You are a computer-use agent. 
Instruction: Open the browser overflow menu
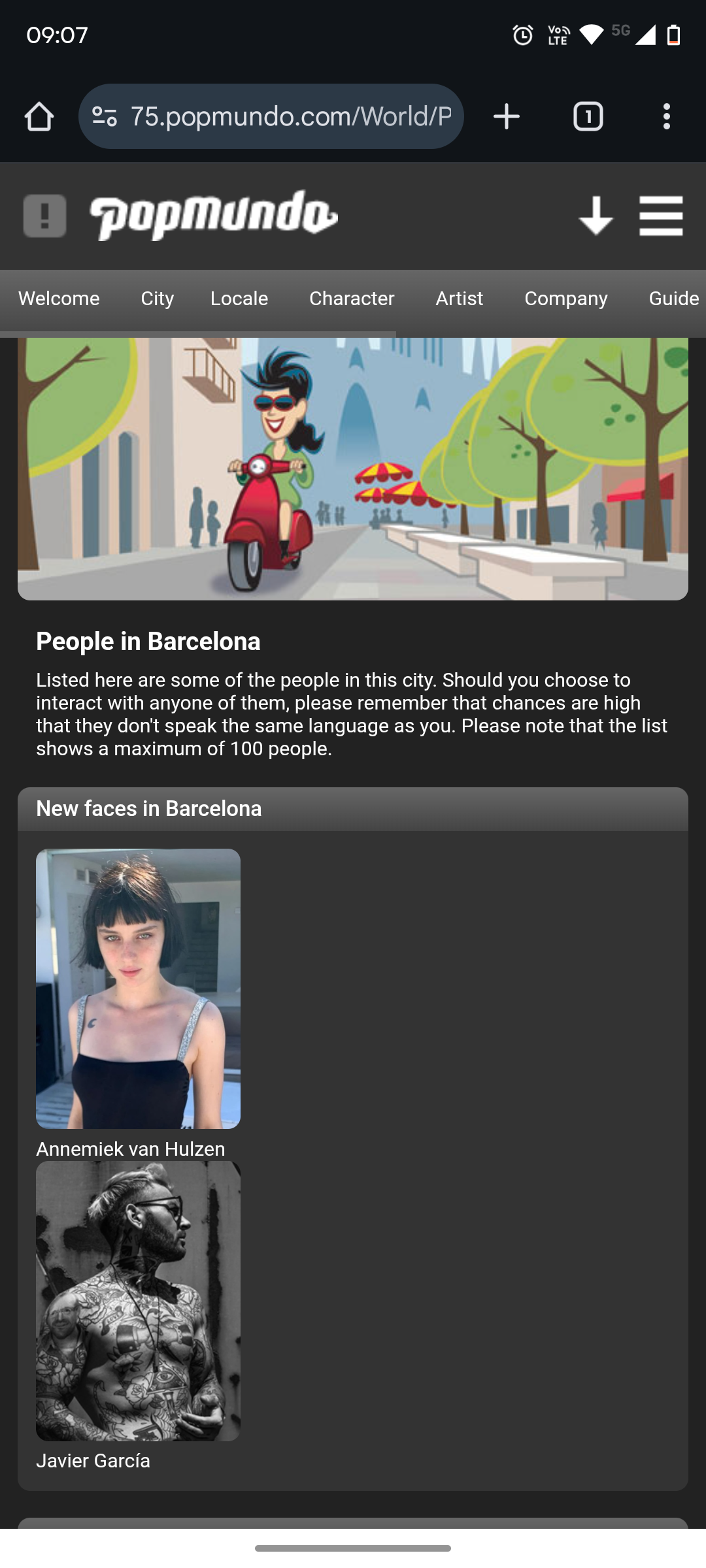click(666, 117)
